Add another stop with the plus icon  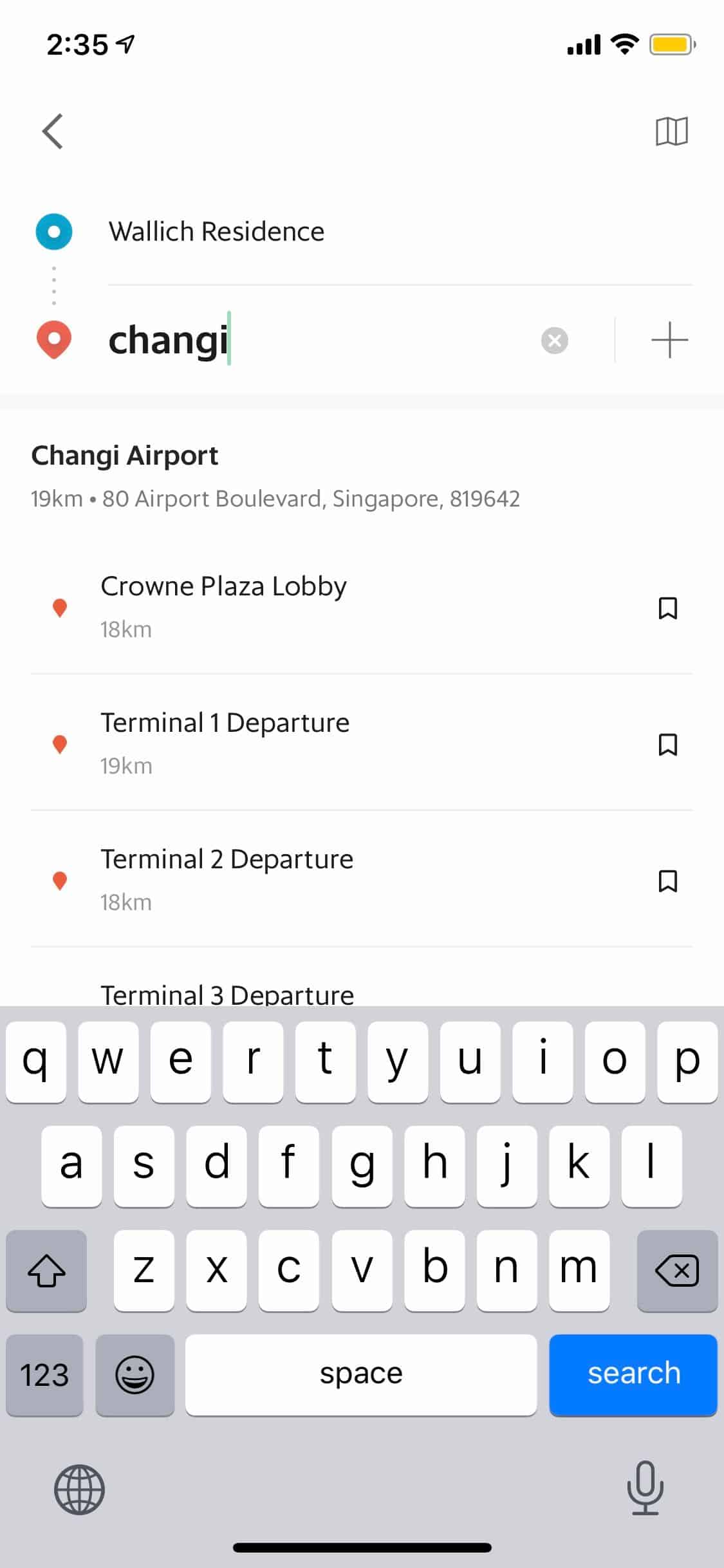(669, 340)
